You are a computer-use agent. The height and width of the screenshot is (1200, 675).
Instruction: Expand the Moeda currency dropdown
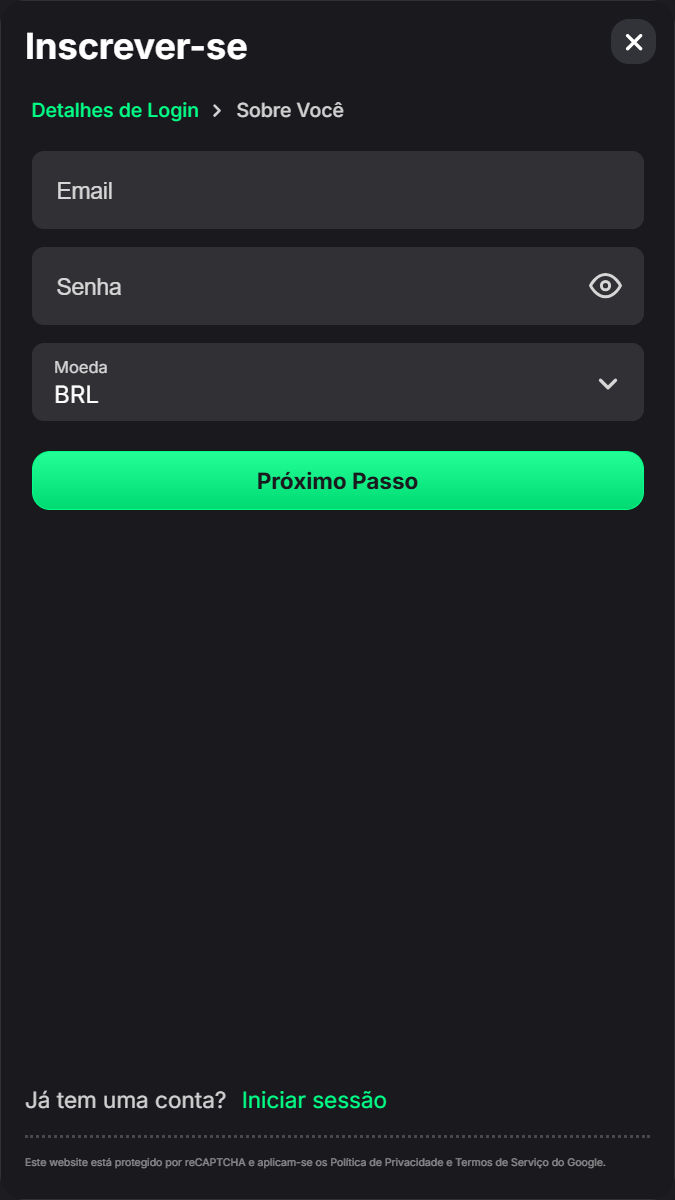click(x=337, y=382)
